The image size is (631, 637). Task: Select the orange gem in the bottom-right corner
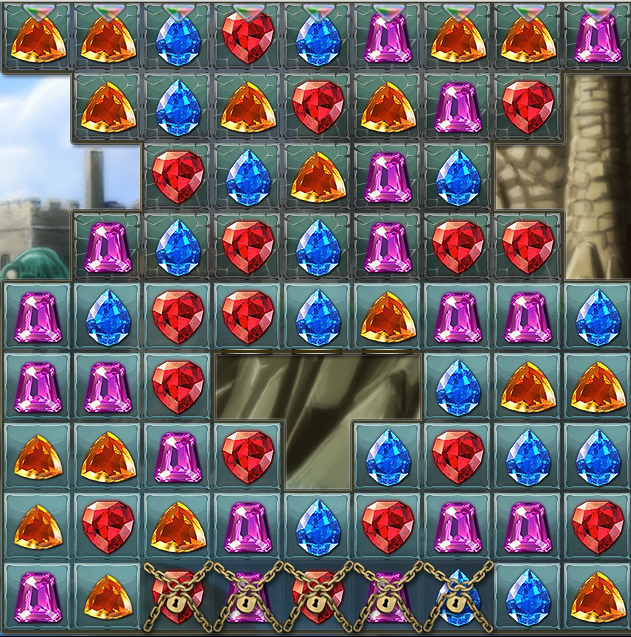[597, 597]
